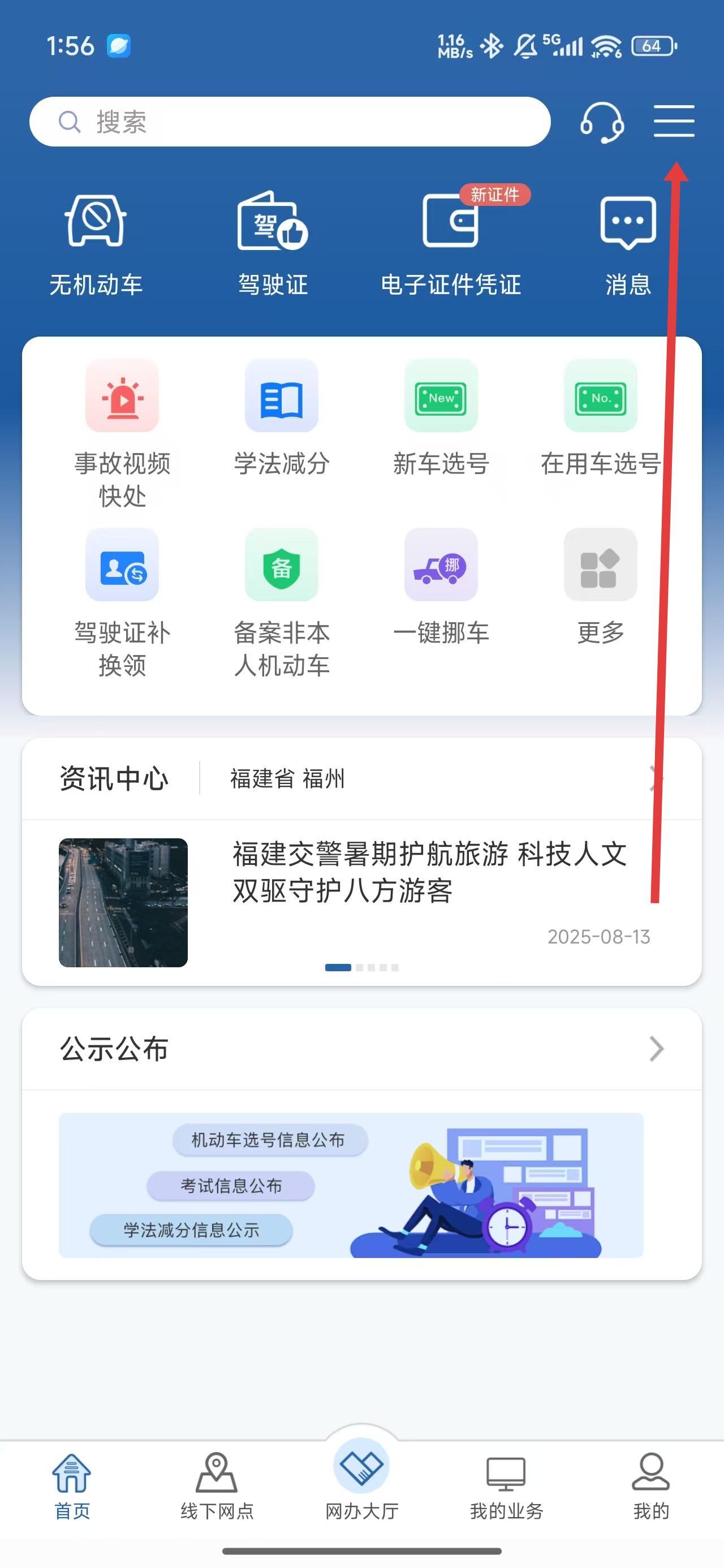Image resolution: width=724 pixels, height=1568 pixels.
Task: Start 驾驶证补换领 service
Action: click(122, 601)
